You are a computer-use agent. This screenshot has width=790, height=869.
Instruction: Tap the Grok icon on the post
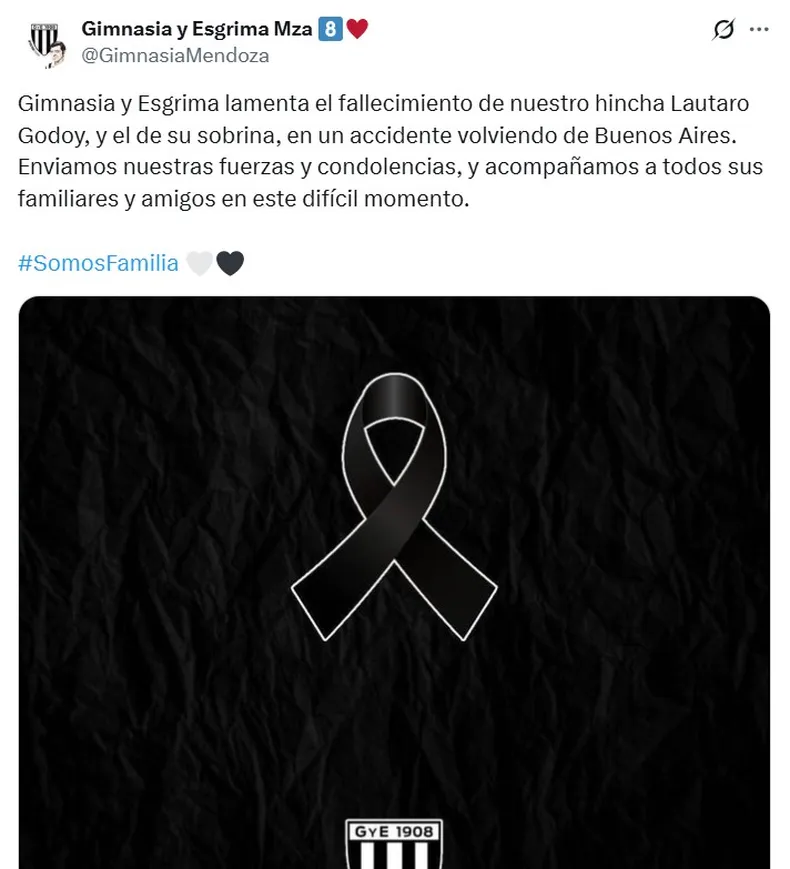[x=723, y=30]
